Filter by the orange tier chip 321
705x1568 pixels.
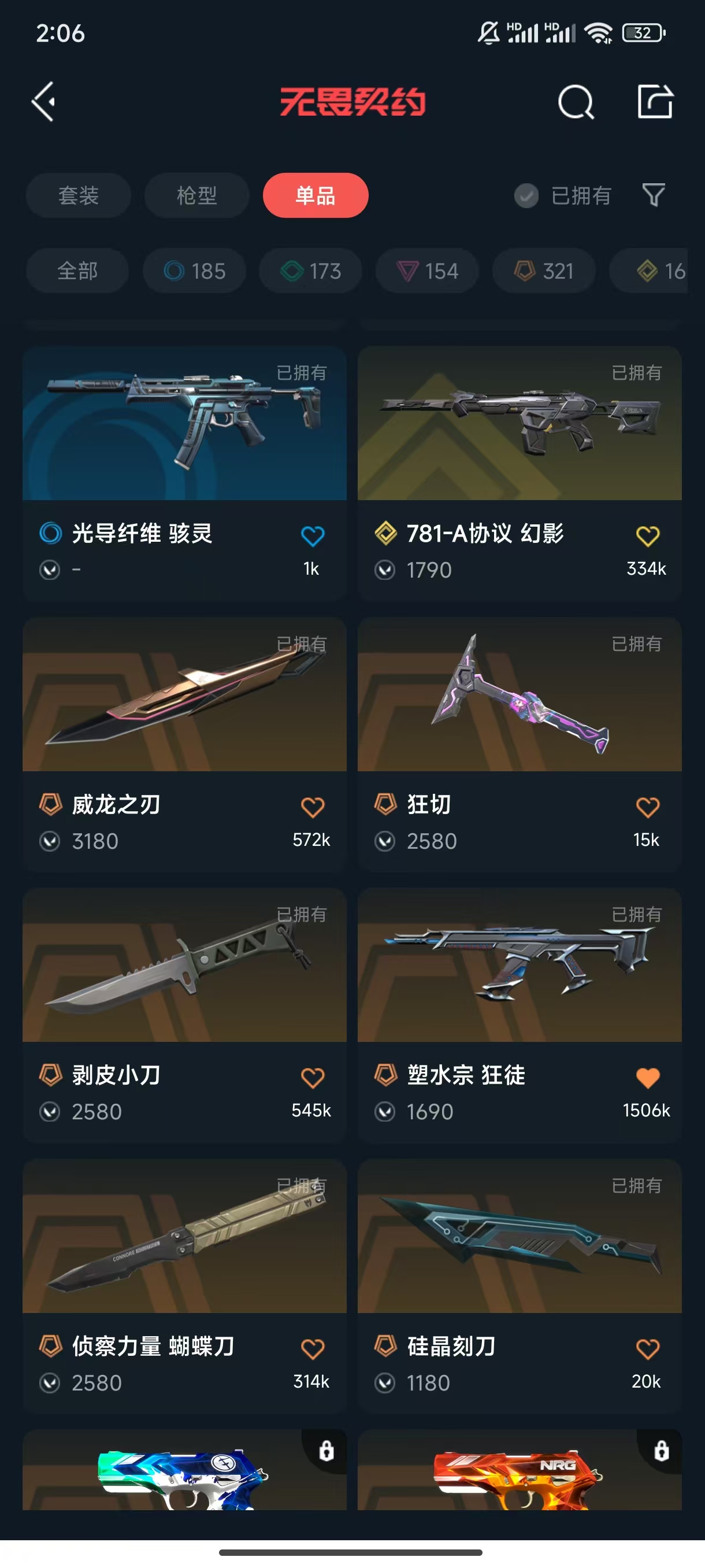pyautogui.click(x=544, y=271)
